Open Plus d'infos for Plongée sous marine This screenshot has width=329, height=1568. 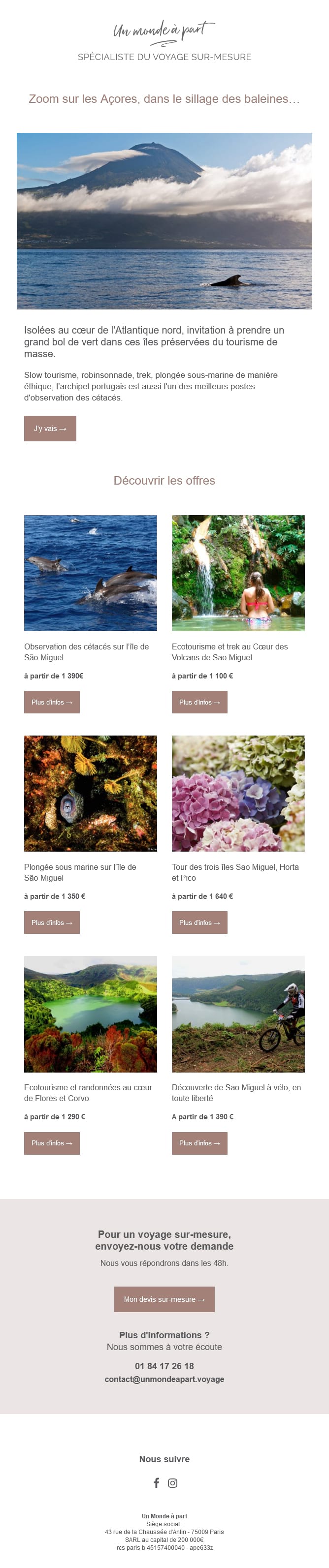click(x=52, y=922)
